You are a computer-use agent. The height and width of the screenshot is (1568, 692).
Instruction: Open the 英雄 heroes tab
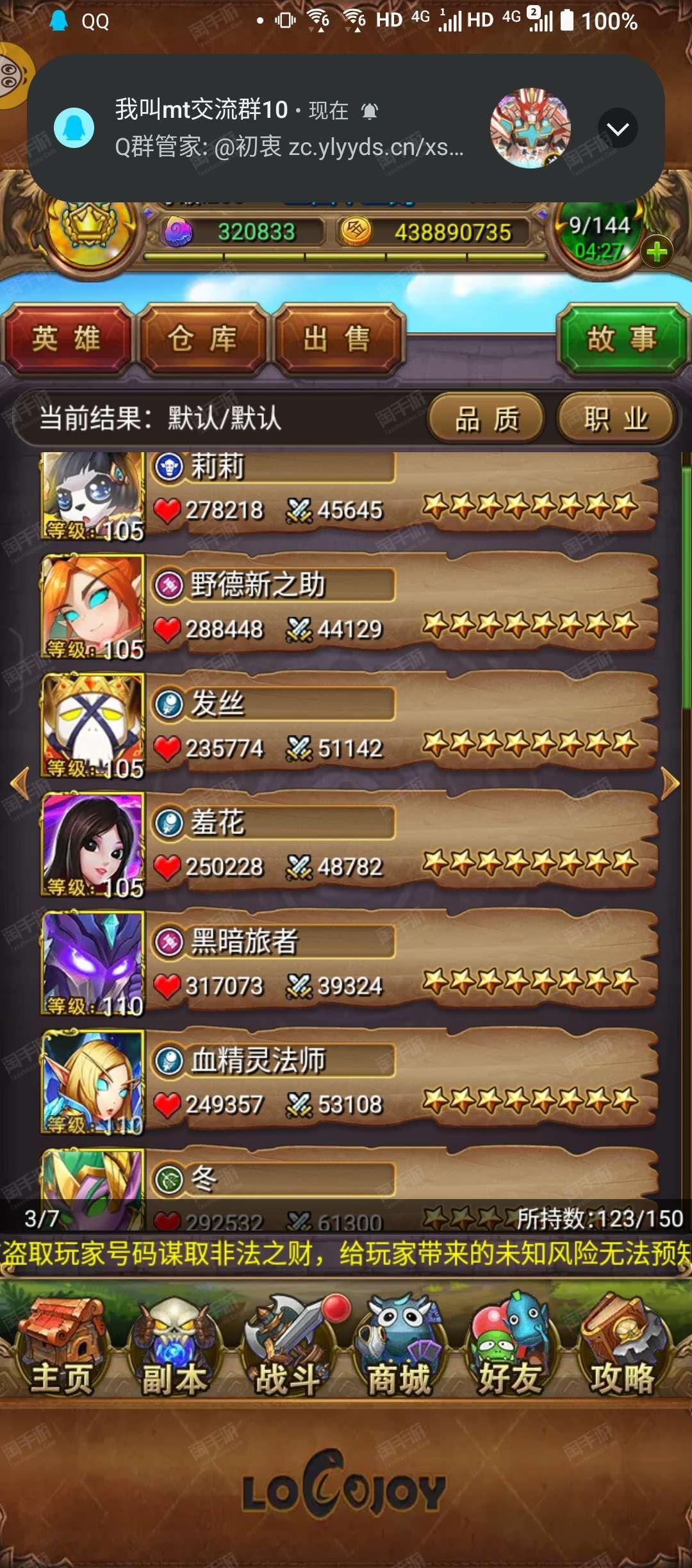[x=67, y=339]
